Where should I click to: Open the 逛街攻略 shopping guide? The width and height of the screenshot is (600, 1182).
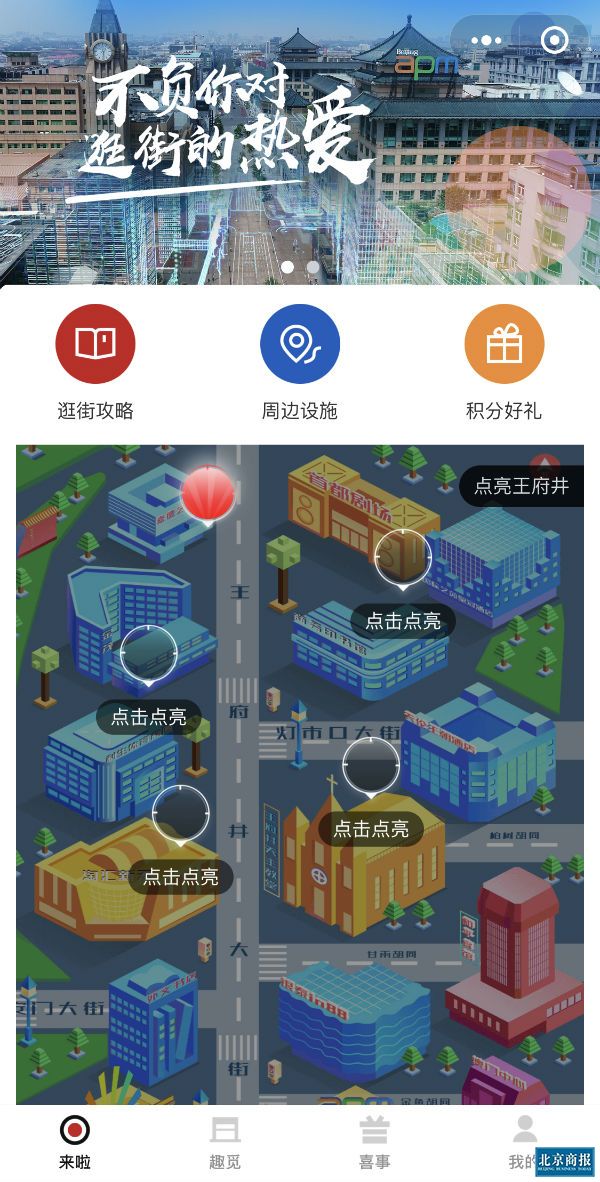coord(95,345)
